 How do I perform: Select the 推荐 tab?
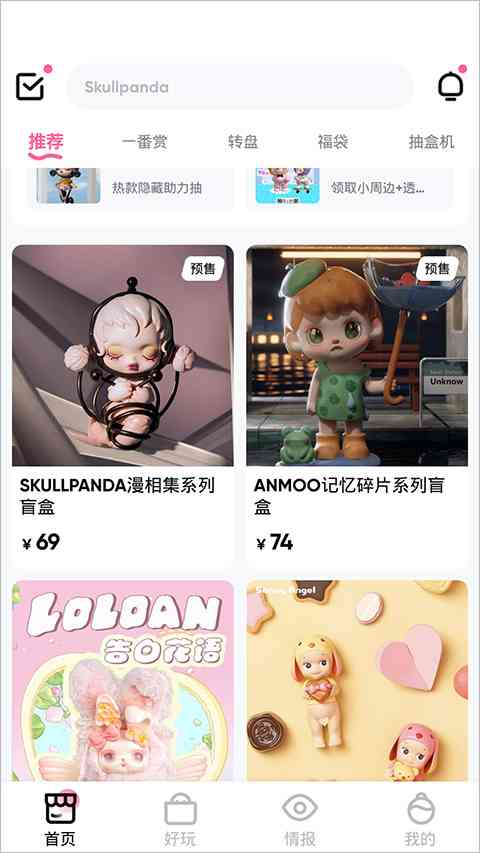46,144
